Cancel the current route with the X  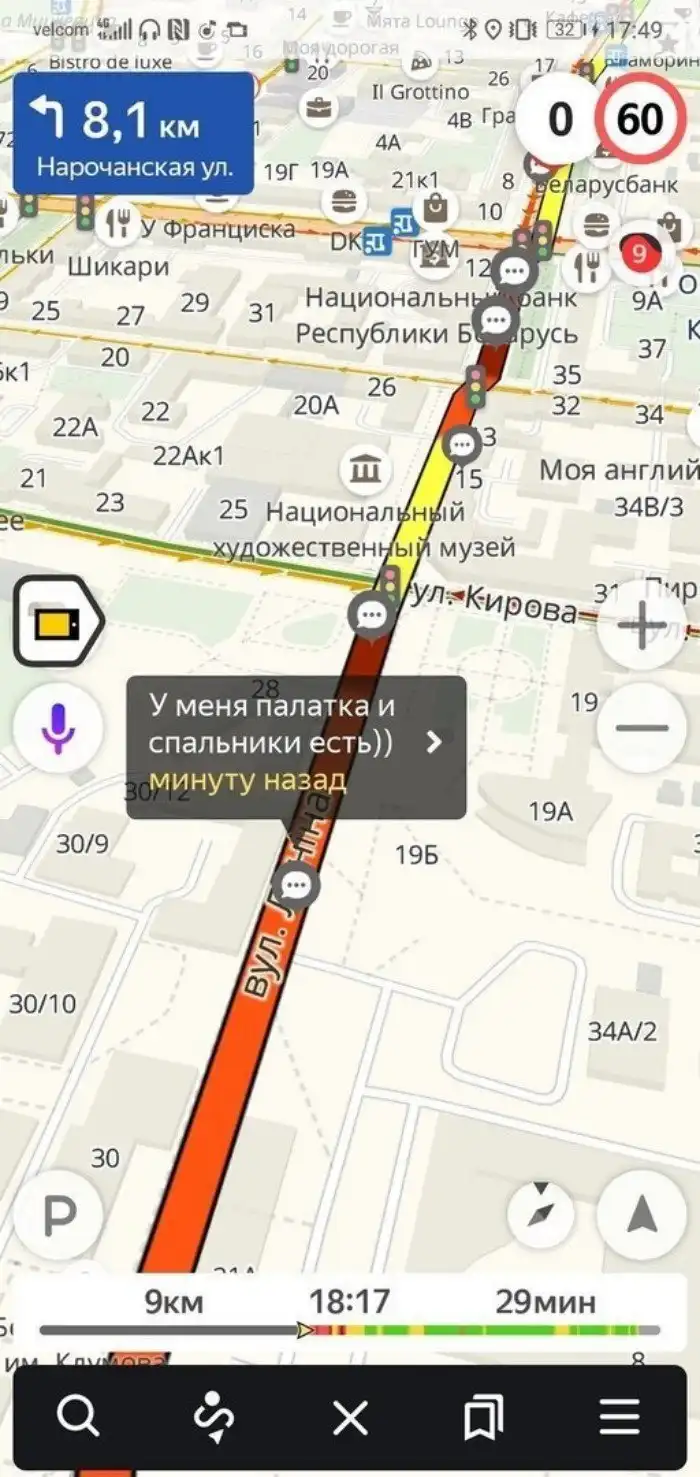pyautogui.click(x=350, y=1417)
